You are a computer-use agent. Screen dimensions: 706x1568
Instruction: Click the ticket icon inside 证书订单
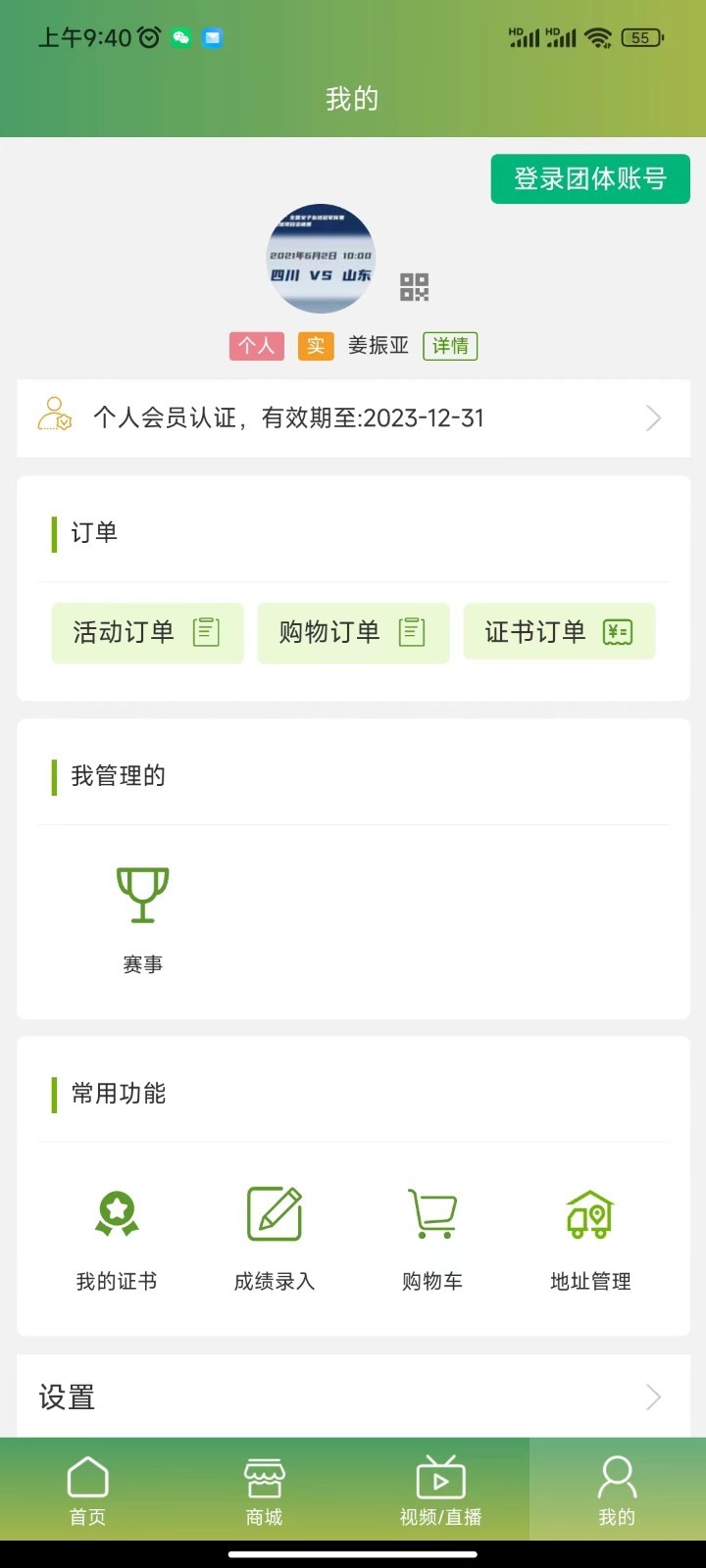tap(617, 631)
